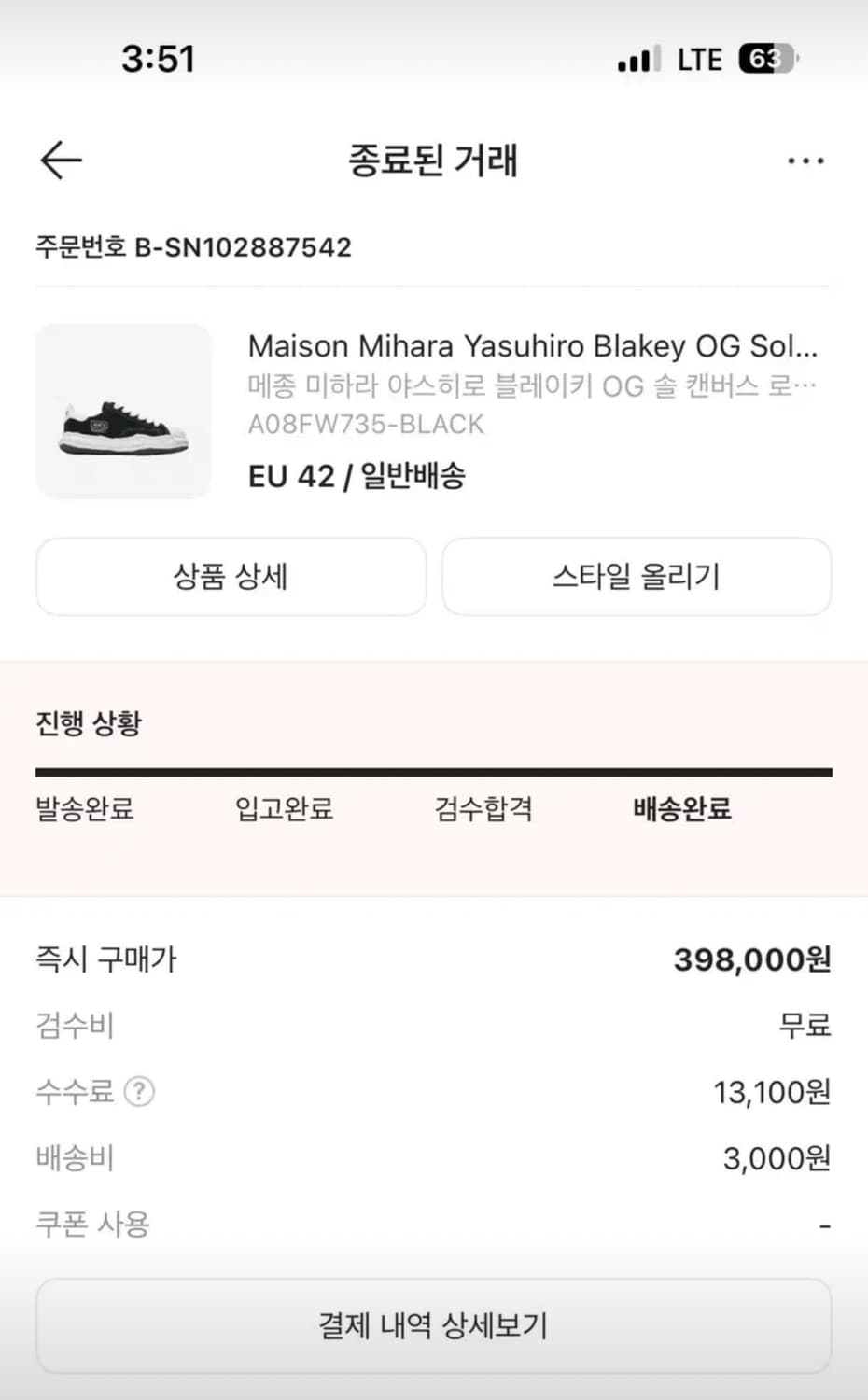
Task: Tap the sneaker product thumbnail image
Action: (x=123, y=411)
